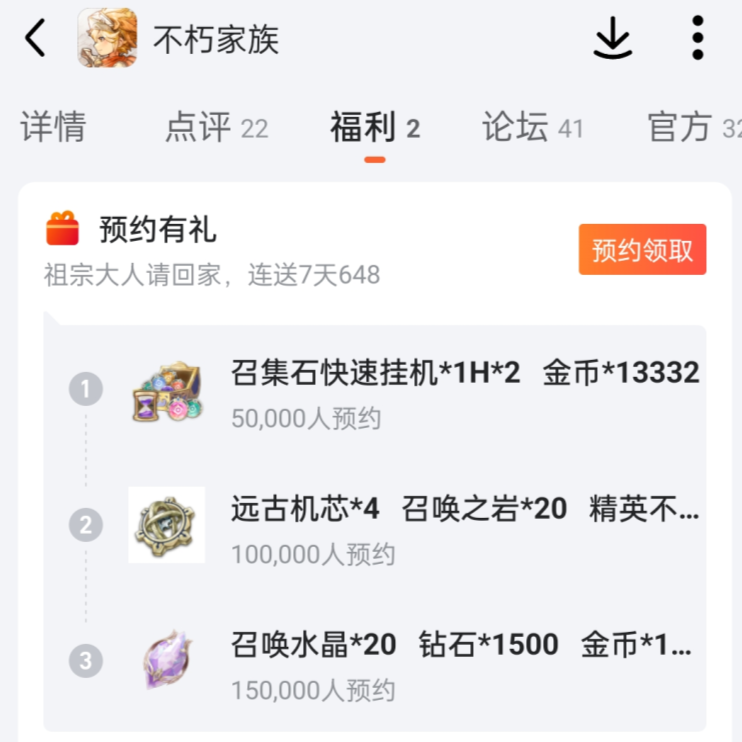Open the three-dot overflow menu
The width and height of the screenshot is (742, 742).
[x=697, y=40]
